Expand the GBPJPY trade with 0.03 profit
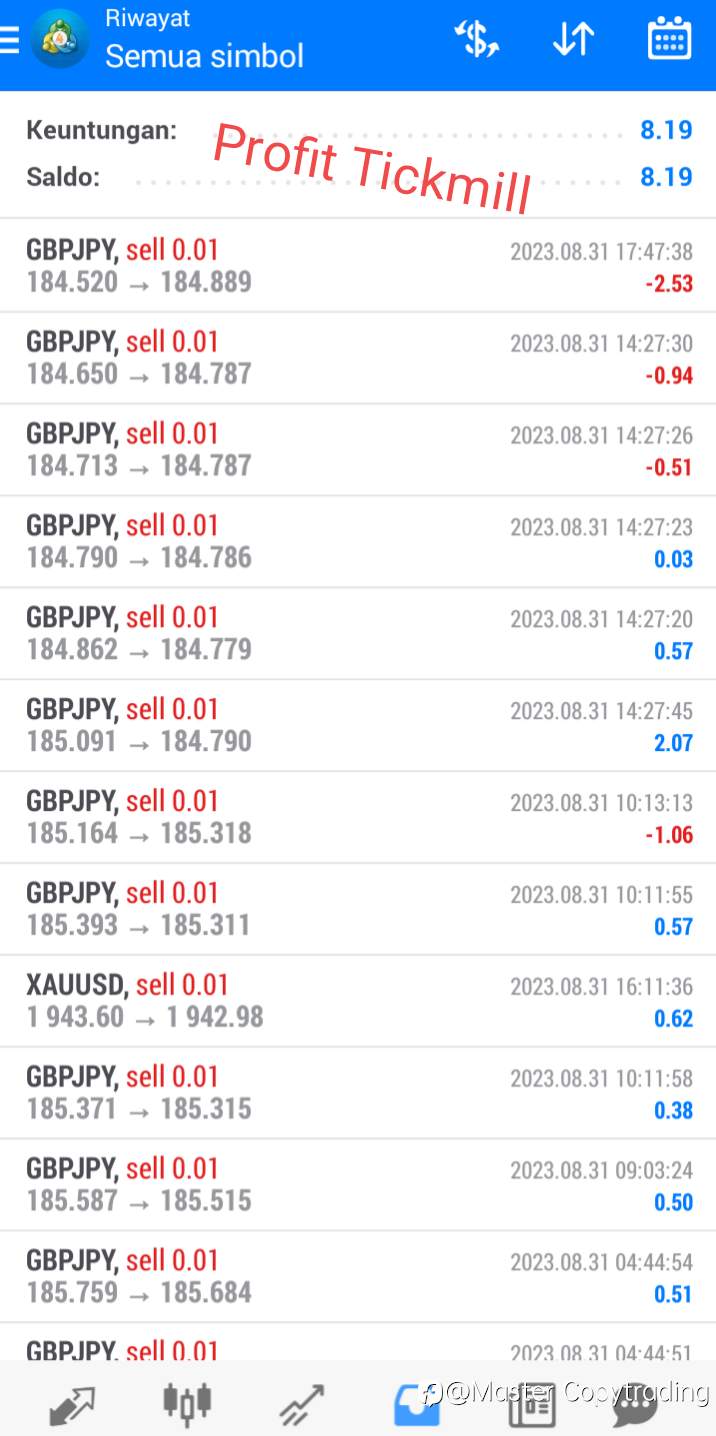 click(x=358, y=542)
